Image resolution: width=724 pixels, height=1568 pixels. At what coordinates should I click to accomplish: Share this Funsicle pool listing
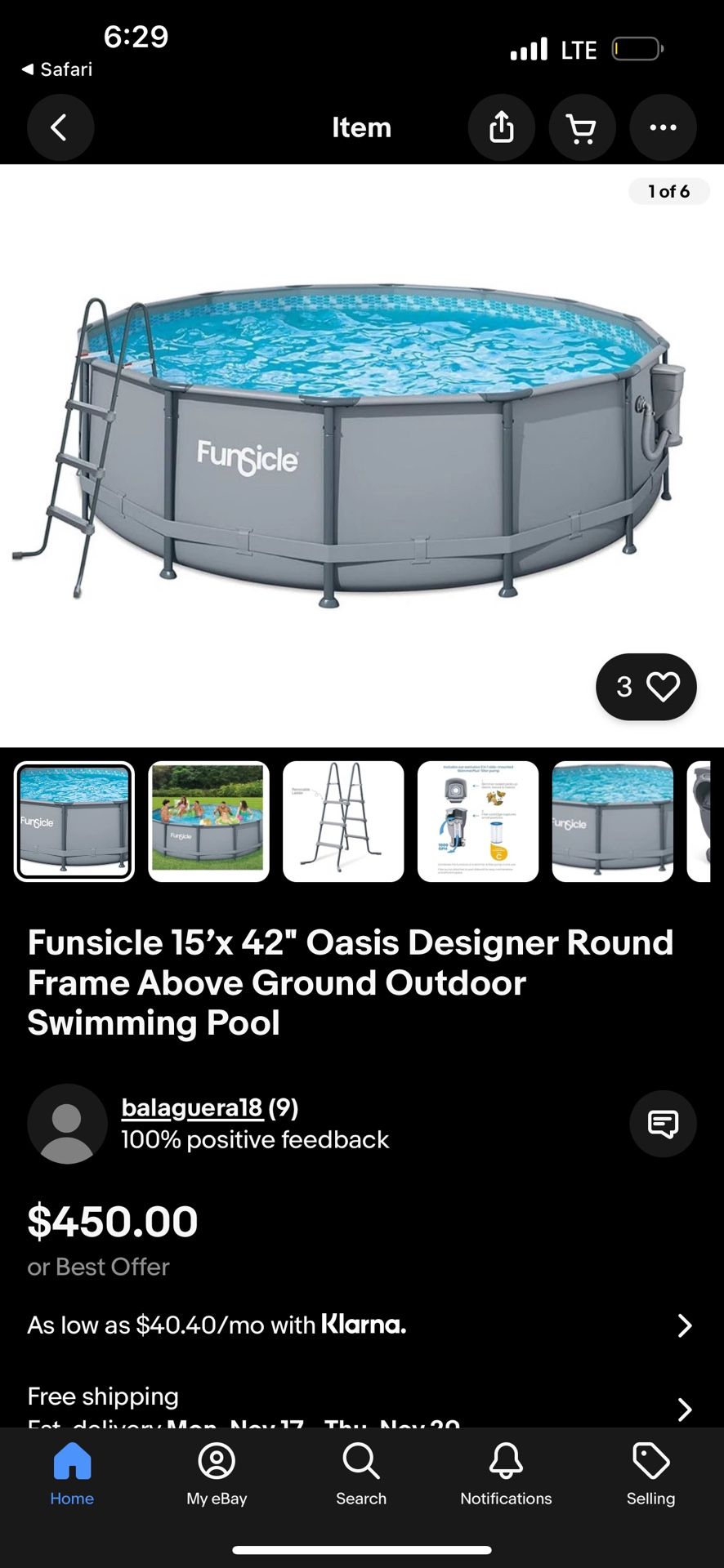pyautogui.click(x=501, y=127)
